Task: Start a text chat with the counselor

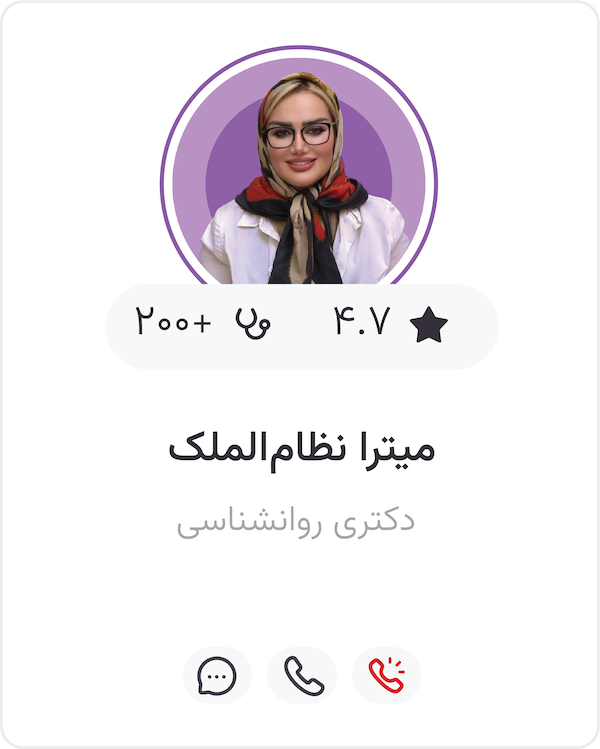Action: click(x=216, y=676)
